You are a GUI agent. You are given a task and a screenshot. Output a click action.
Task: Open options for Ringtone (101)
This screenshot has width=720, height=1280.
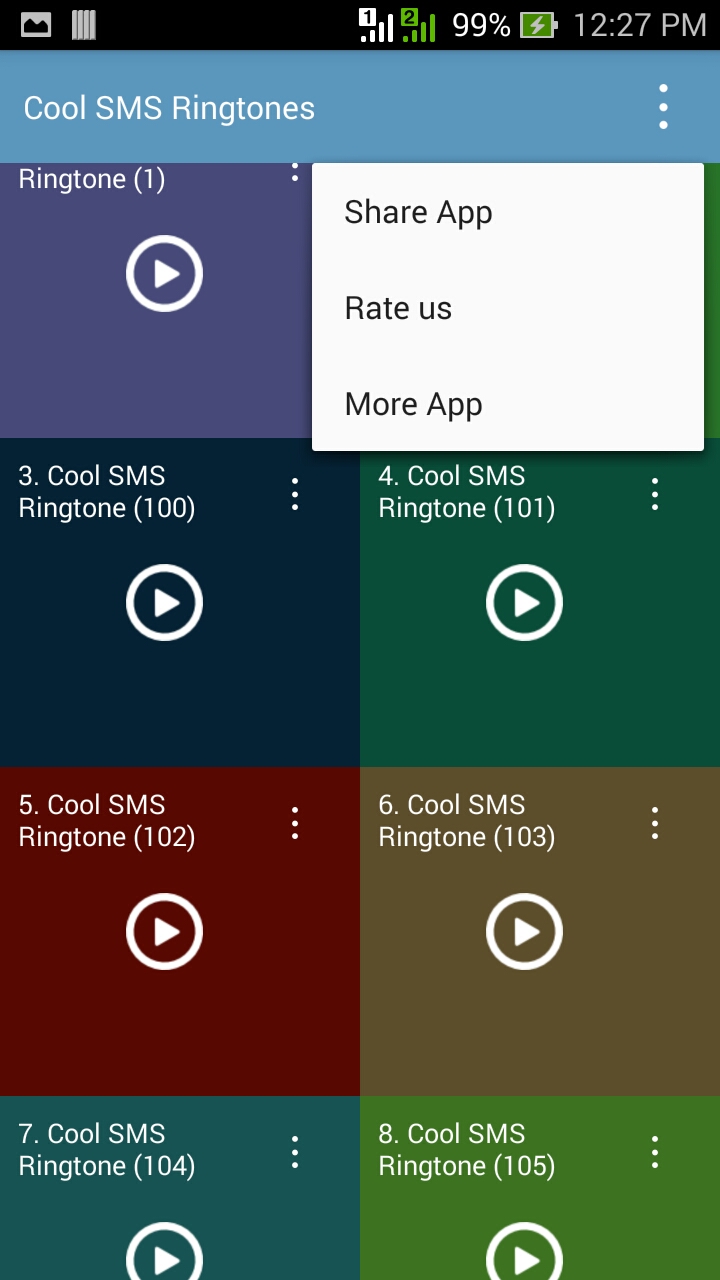point(655,494)
